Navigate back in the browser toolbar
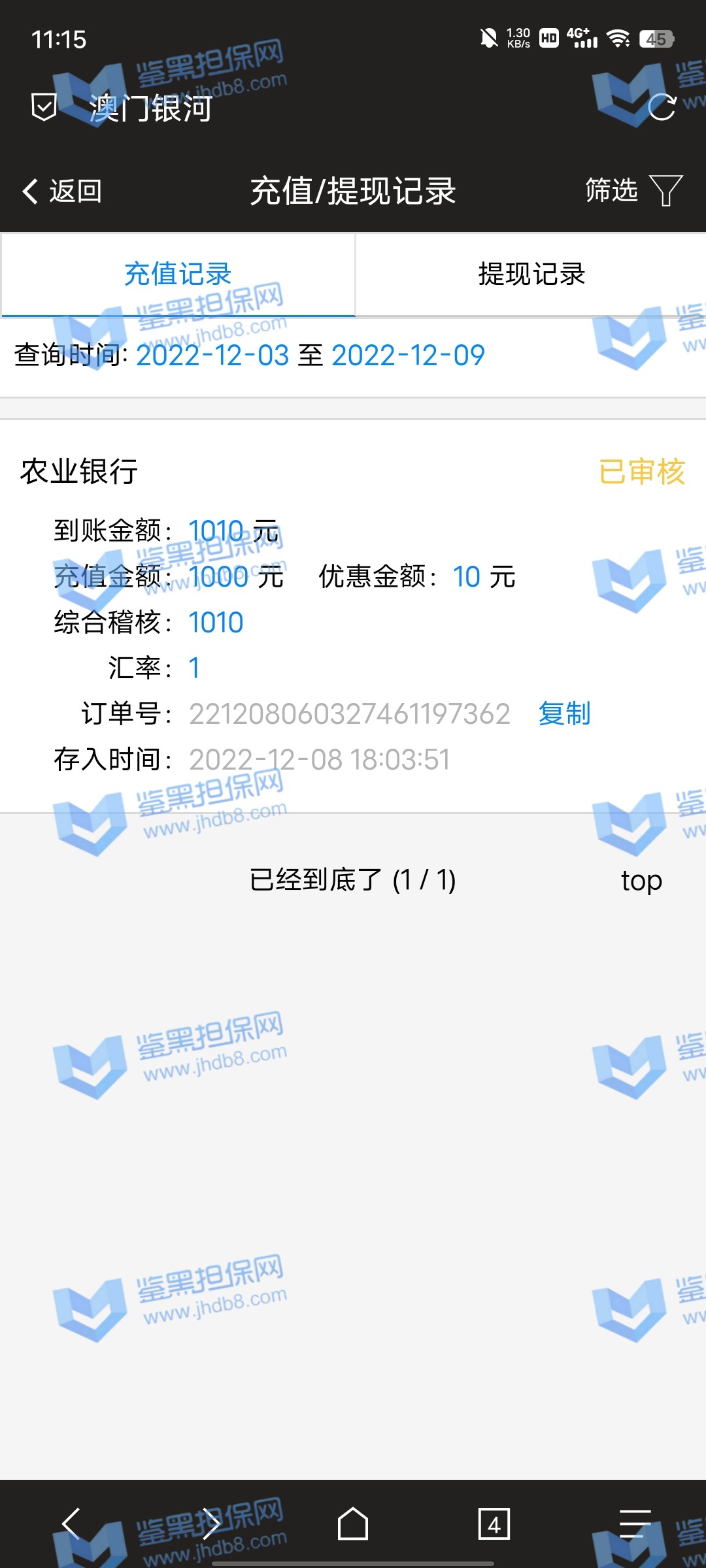The image size is (706, 1568). click(x=71, y=1524)
